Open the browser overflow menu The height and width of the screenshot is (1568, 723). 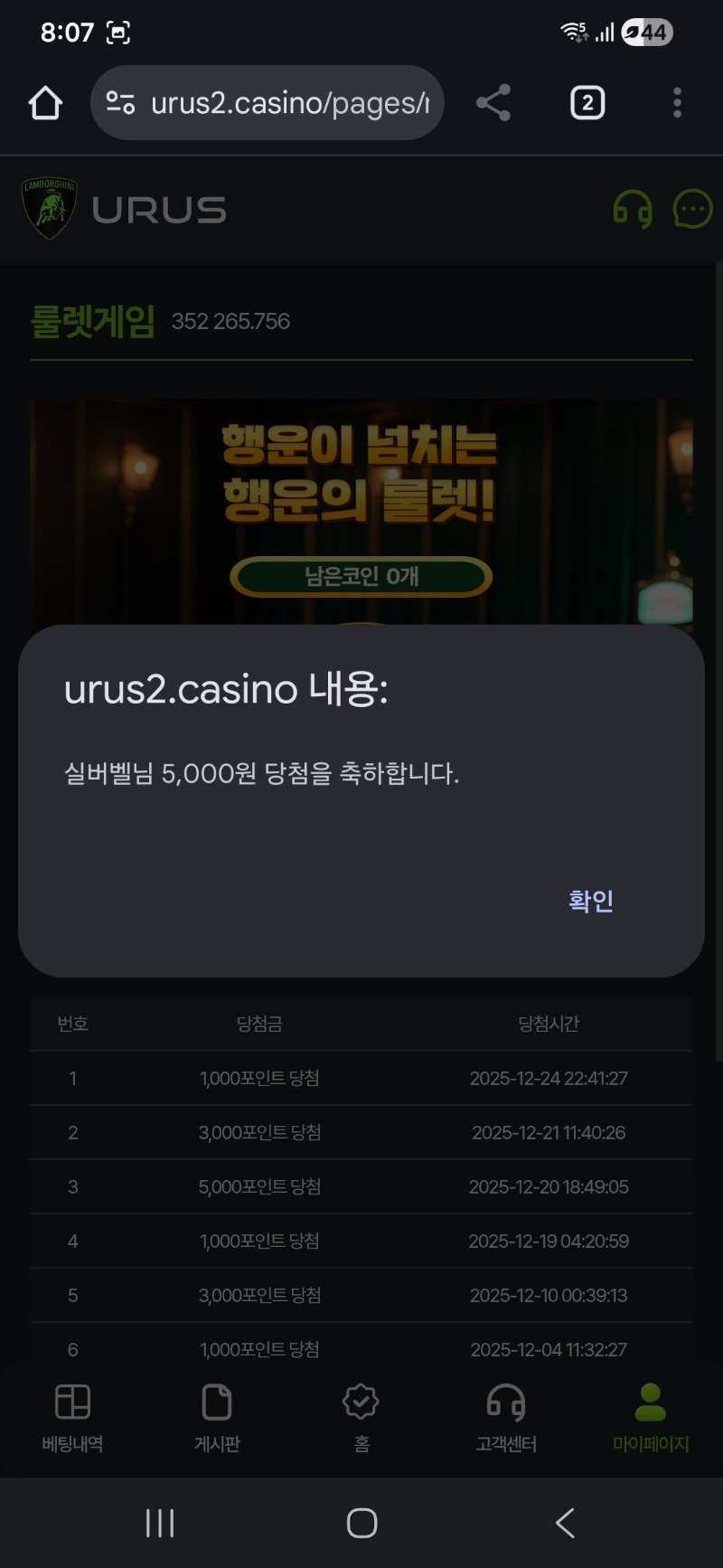(x=677, y=103)
